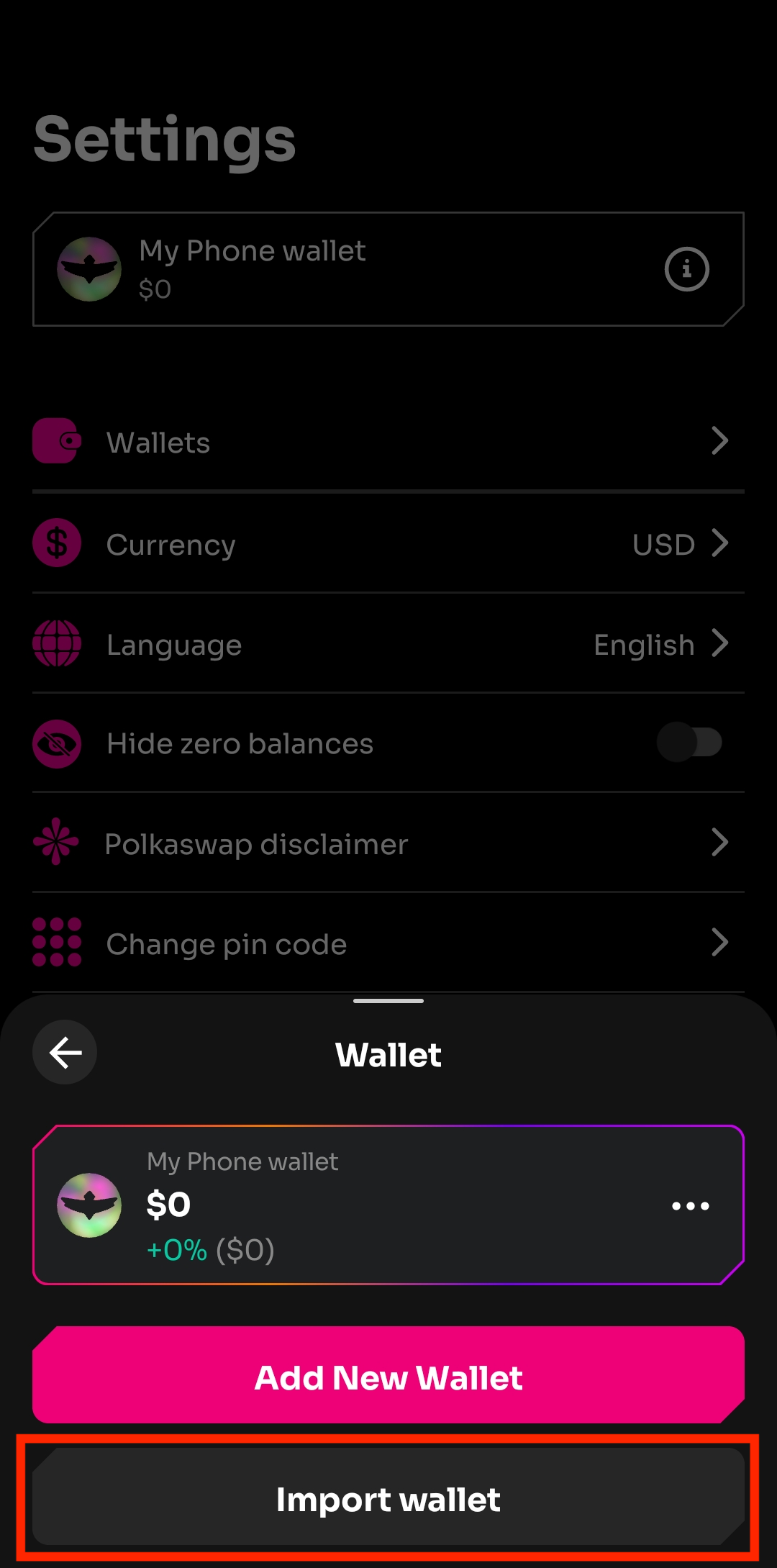Select Import wallet button
This screenshot has height=1568, width=777.
coord(388,1497)
